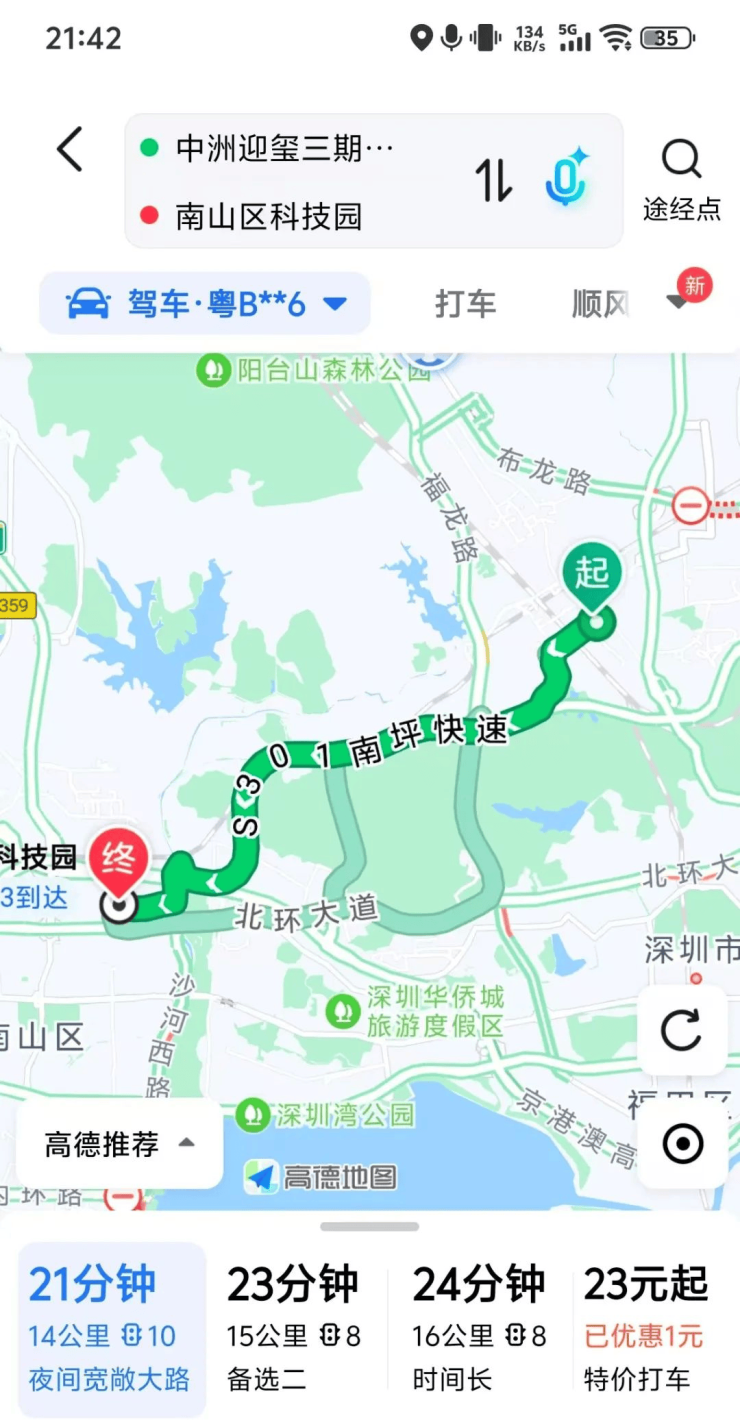This screenshot has height=1420, width=740.
Task: Switch to the 顺风 tab
Action: 599,304
